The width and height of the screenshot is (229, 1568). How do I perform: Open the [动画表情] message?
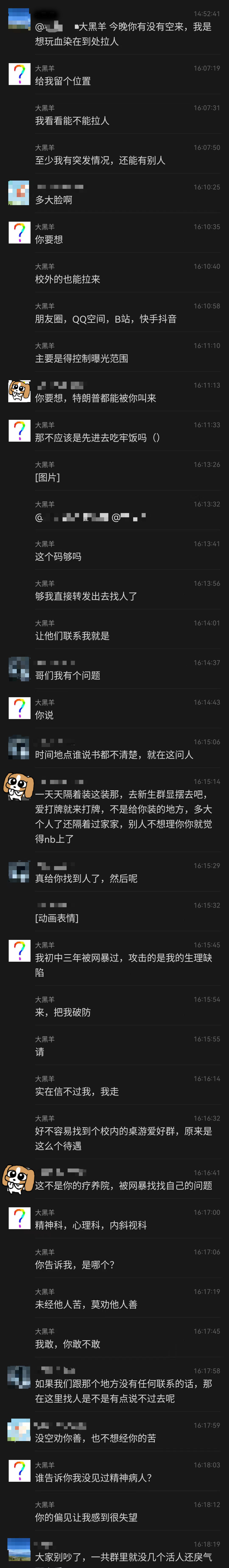[57, 918]
